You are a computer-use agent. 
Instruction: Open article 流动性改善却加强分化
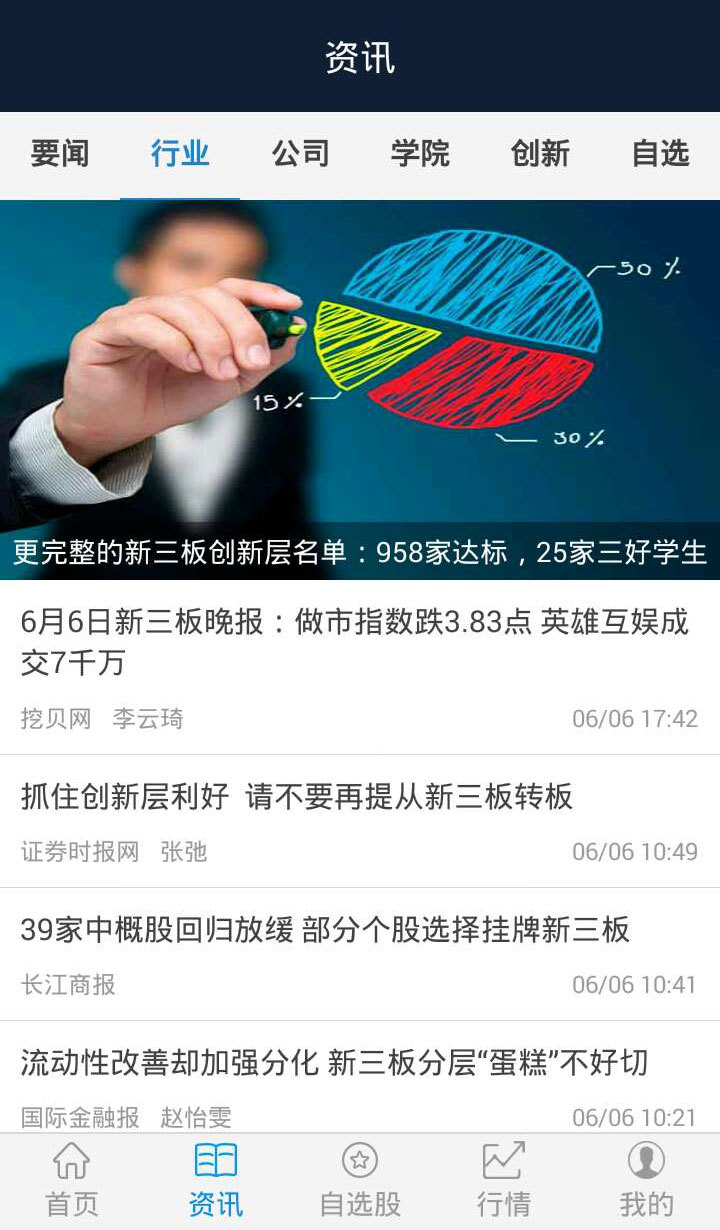tap(335, 1063)
